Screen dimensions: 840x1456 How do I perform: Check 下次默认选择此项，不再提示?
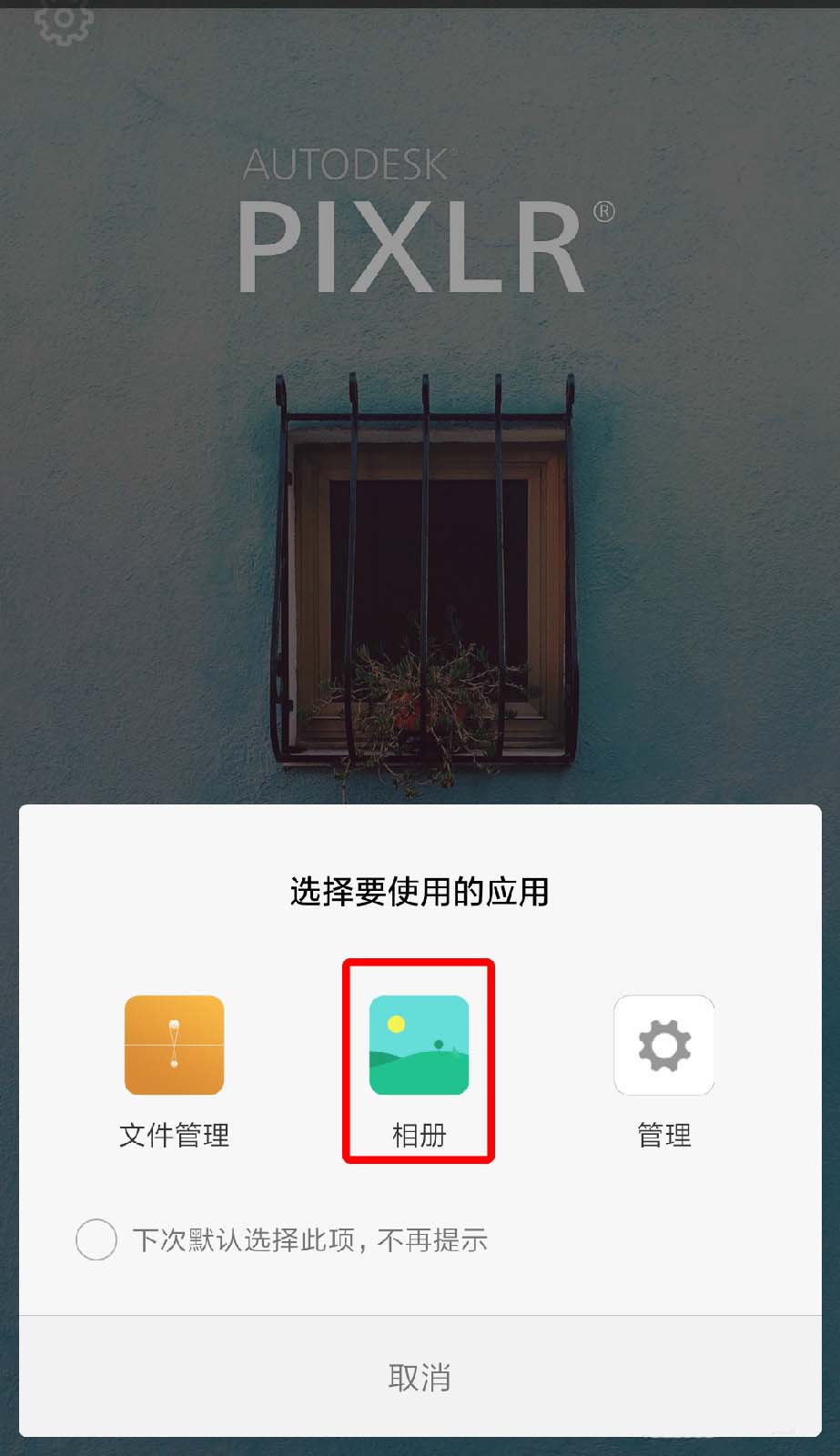click(x=96, y=1239)
